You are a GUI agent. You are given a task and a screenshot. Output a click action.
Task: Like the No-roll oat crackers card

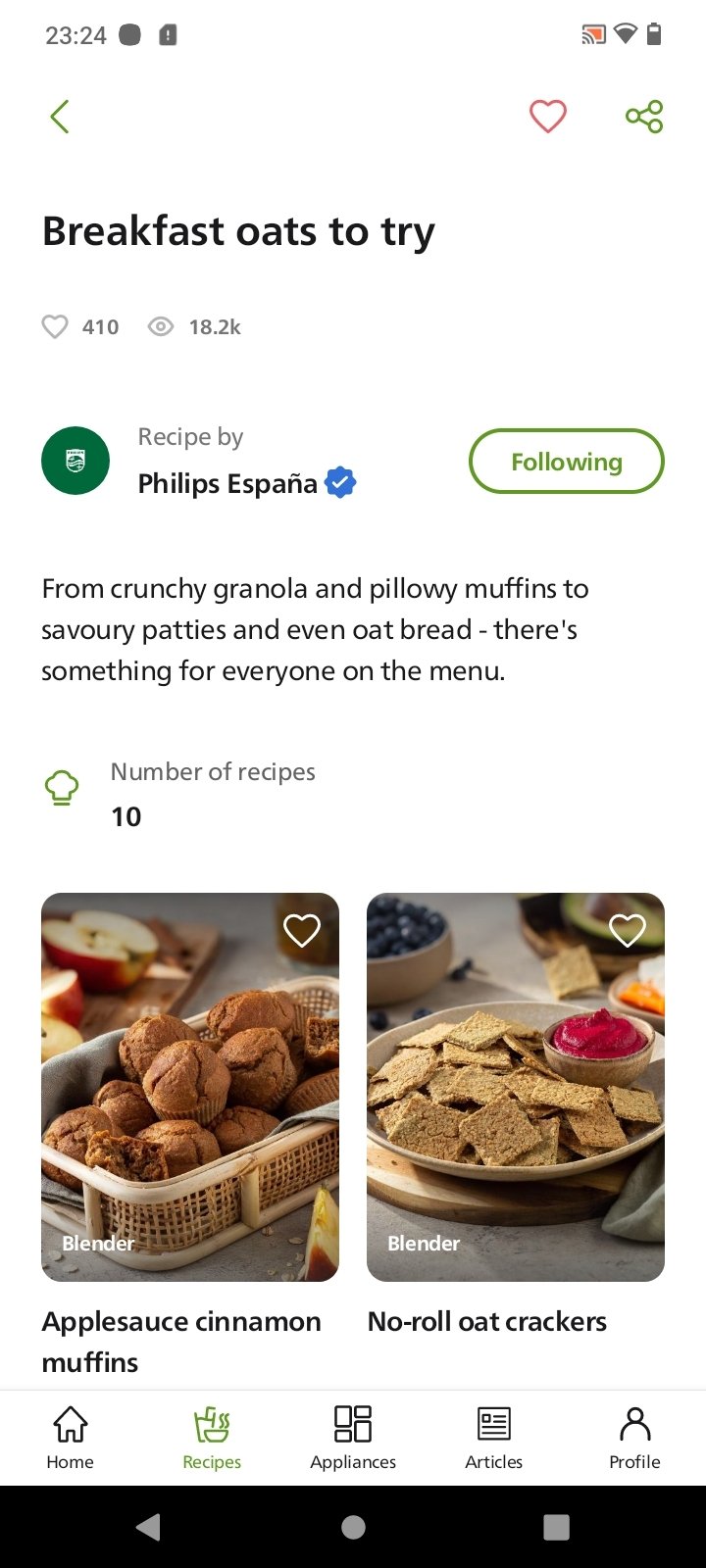(628, 930)
